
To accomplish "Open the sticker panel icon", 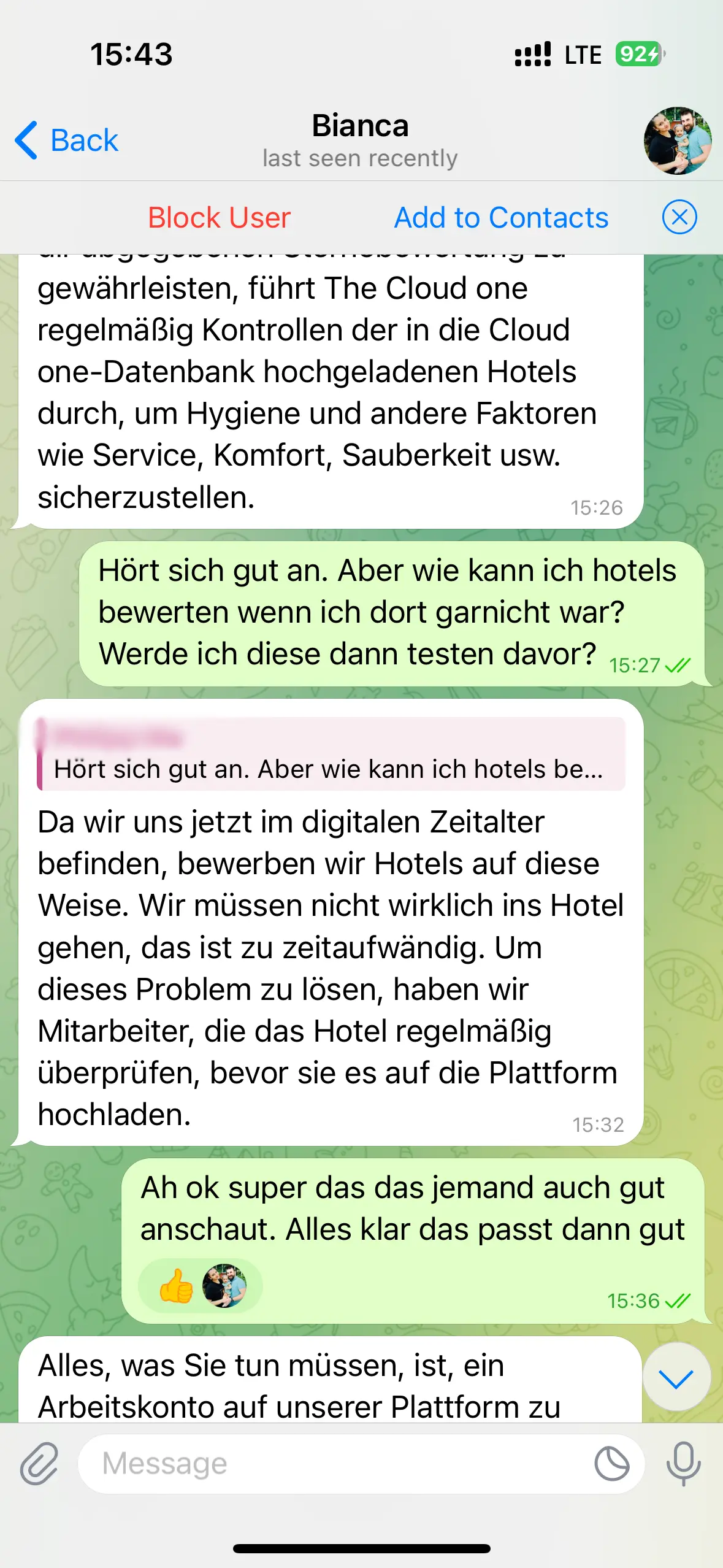I will (611, 1464).
